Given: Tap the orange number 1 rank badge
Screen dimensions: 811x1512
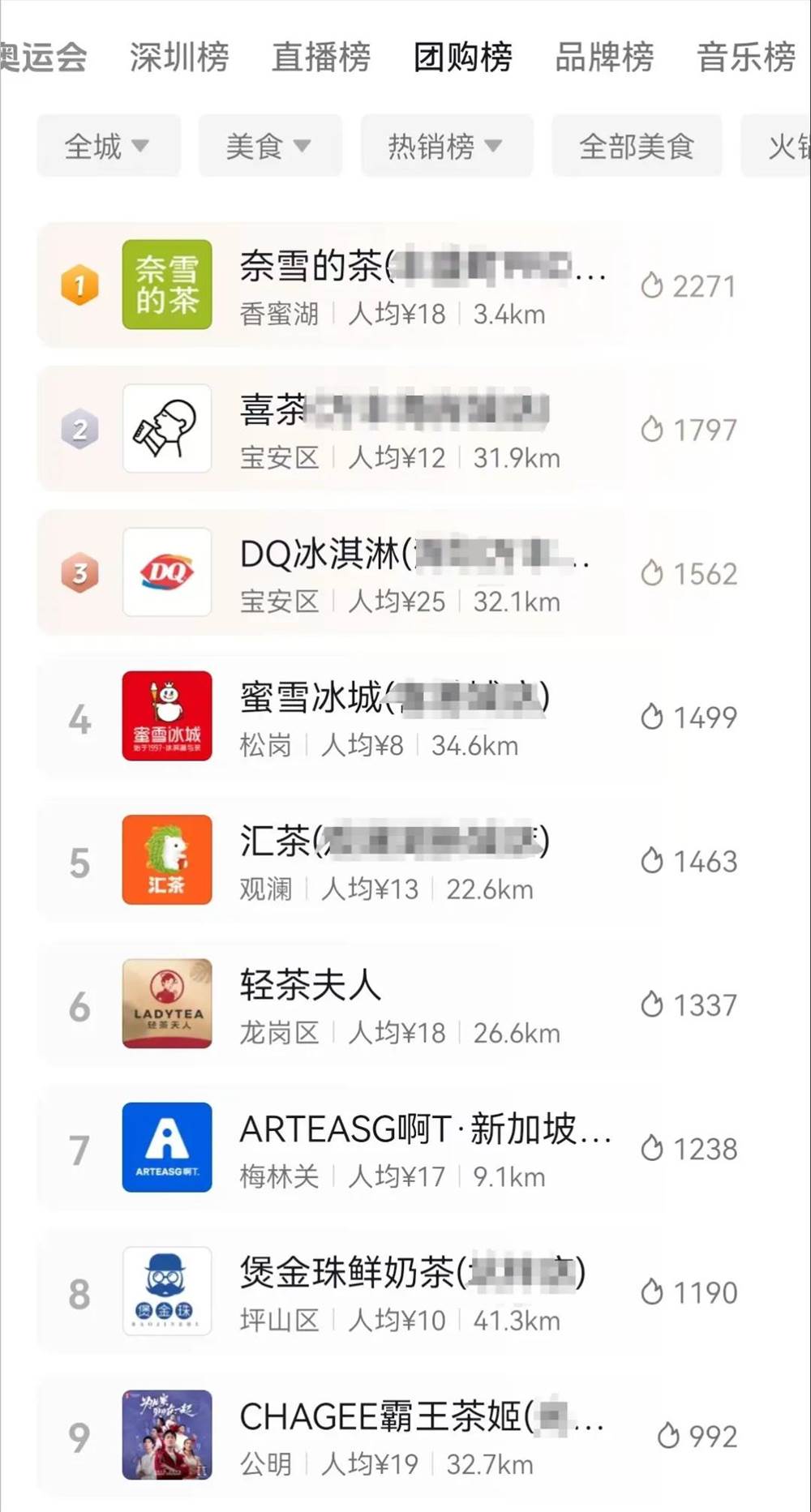Looking at the screenshot, I should tap(79, 285).
